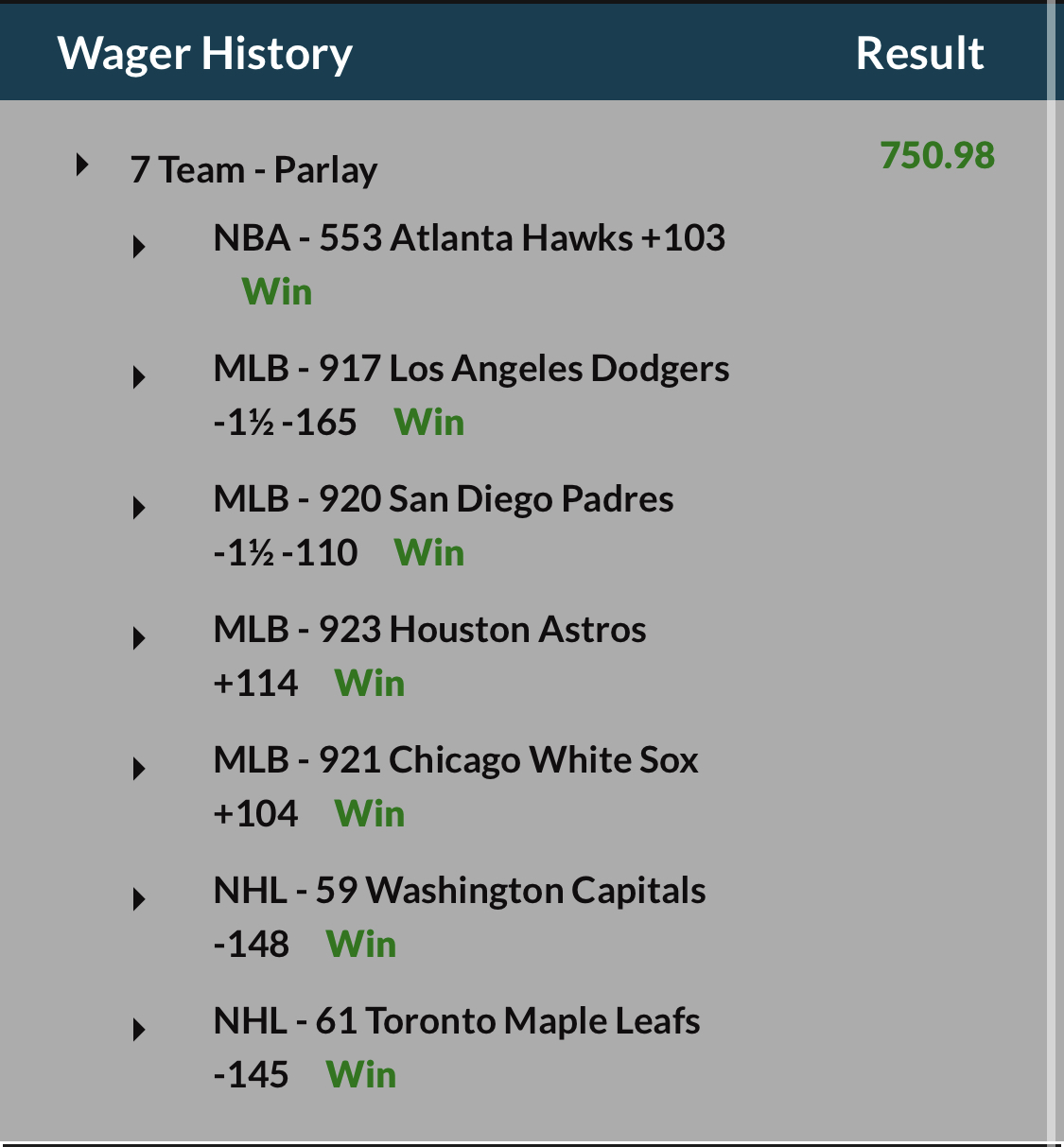Expand the Los Angeles Dodgers leg
The image size is (1064, 1147).
tap(140, 377)
